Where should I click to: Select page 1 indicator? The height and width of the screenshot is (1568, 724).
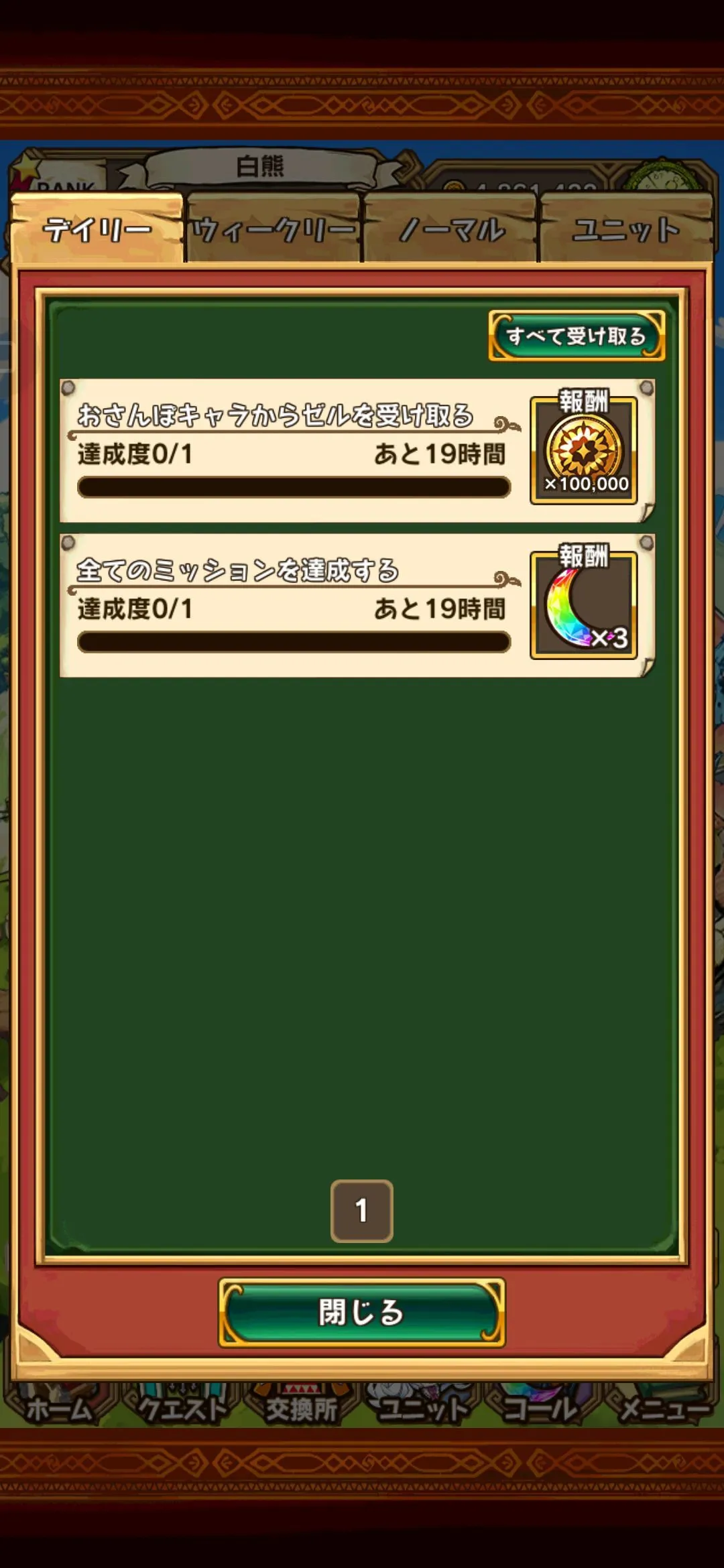coord(361,1211)
